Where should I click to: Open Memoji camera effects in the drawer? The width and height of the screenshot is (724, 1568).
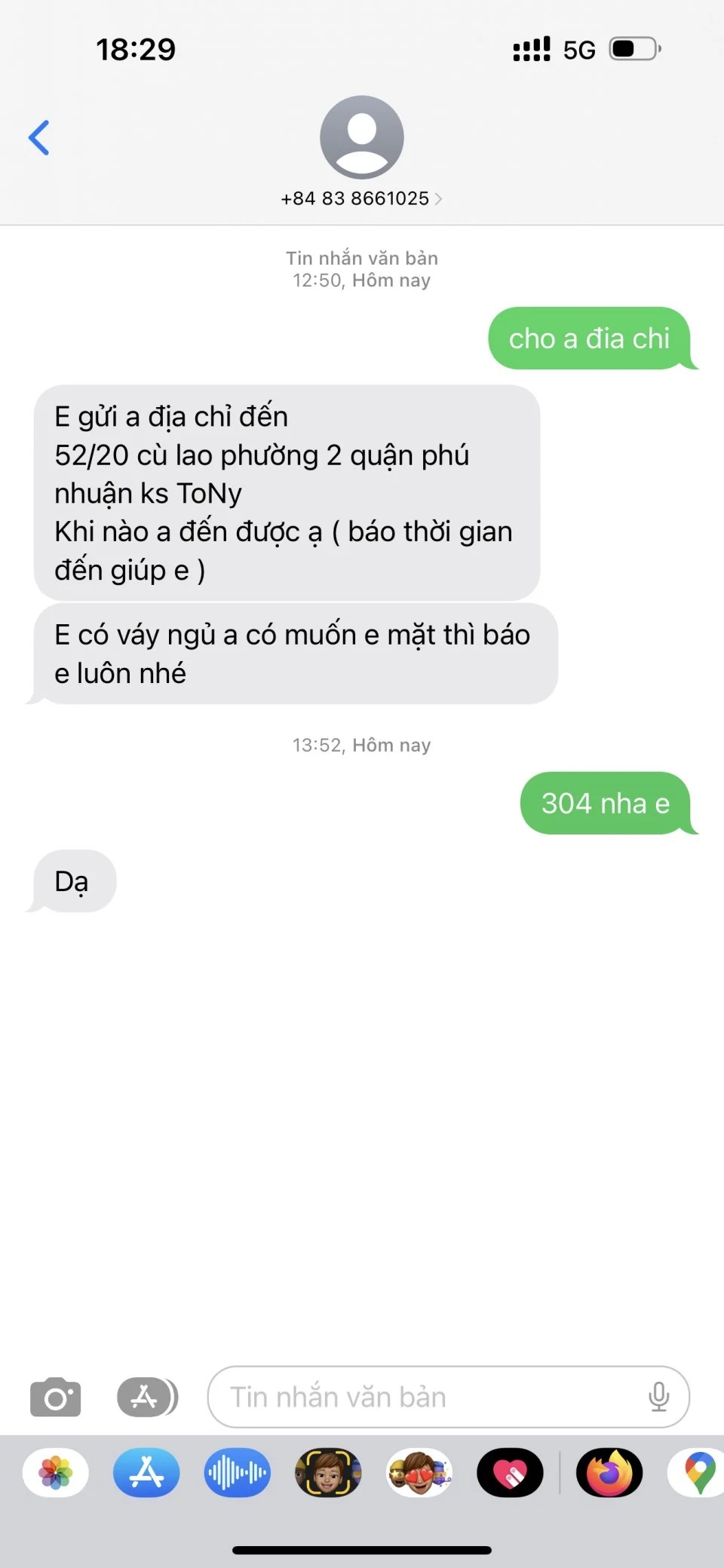tap(328, 1472)
